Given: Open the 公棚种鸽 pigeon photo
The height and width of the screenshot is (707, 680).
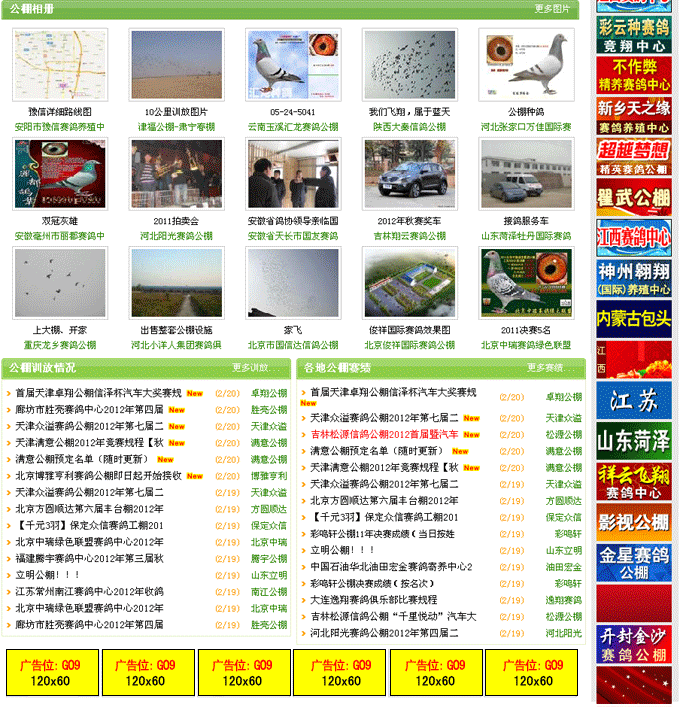Looking at the screenshot, I should point(525,64).
